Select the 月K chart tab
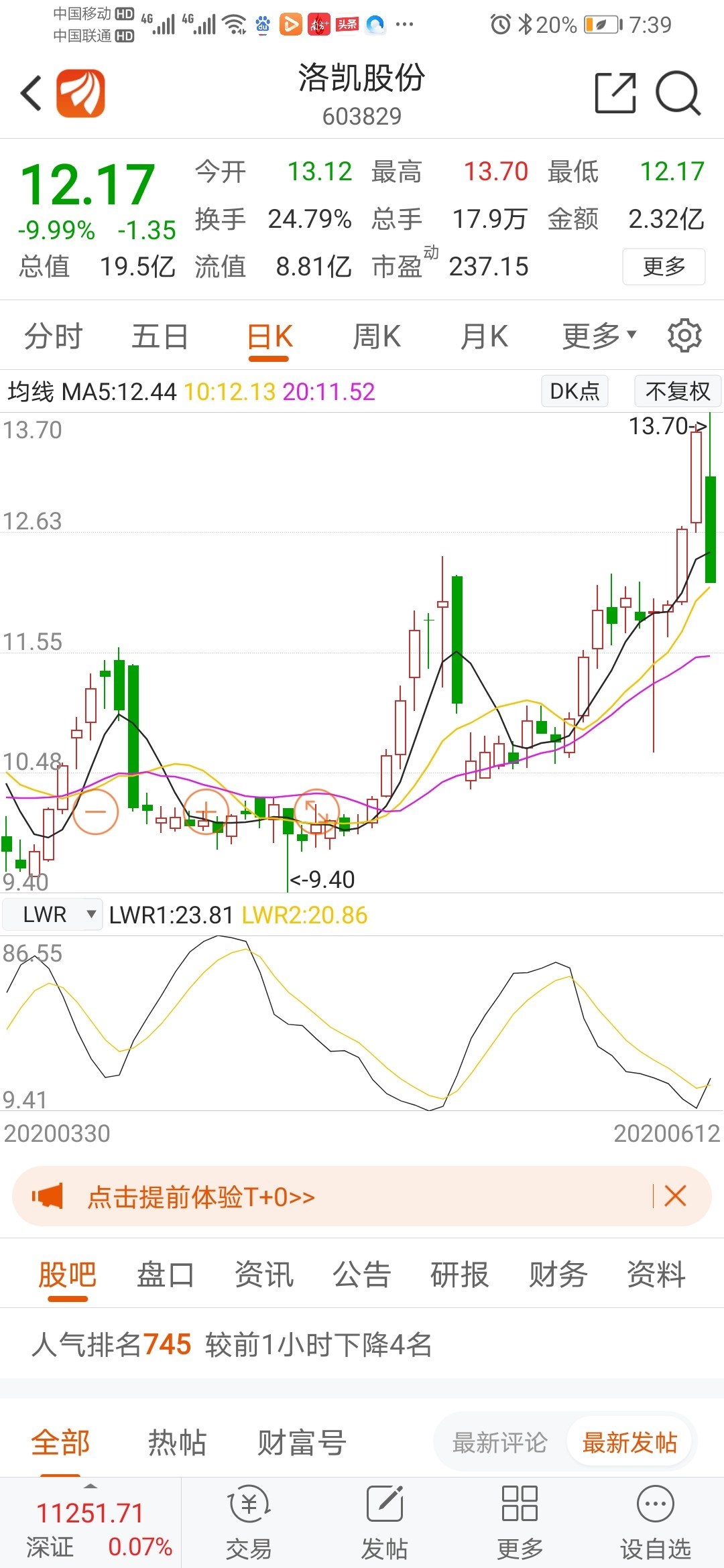This screenshot has width=724, height=1568. click(x=484, y=336)
